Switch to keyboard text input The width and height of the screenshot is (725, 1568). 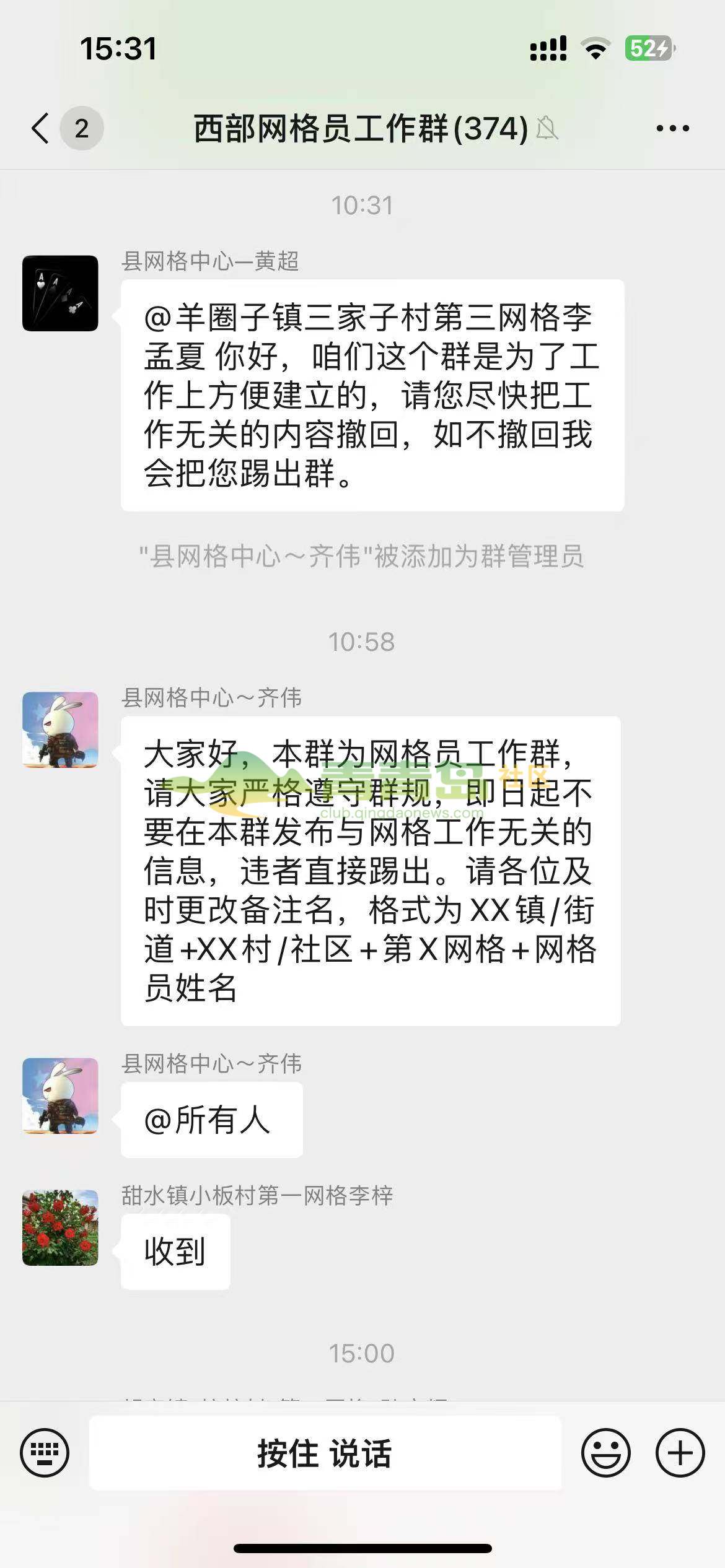click(x=45, y=1453)
